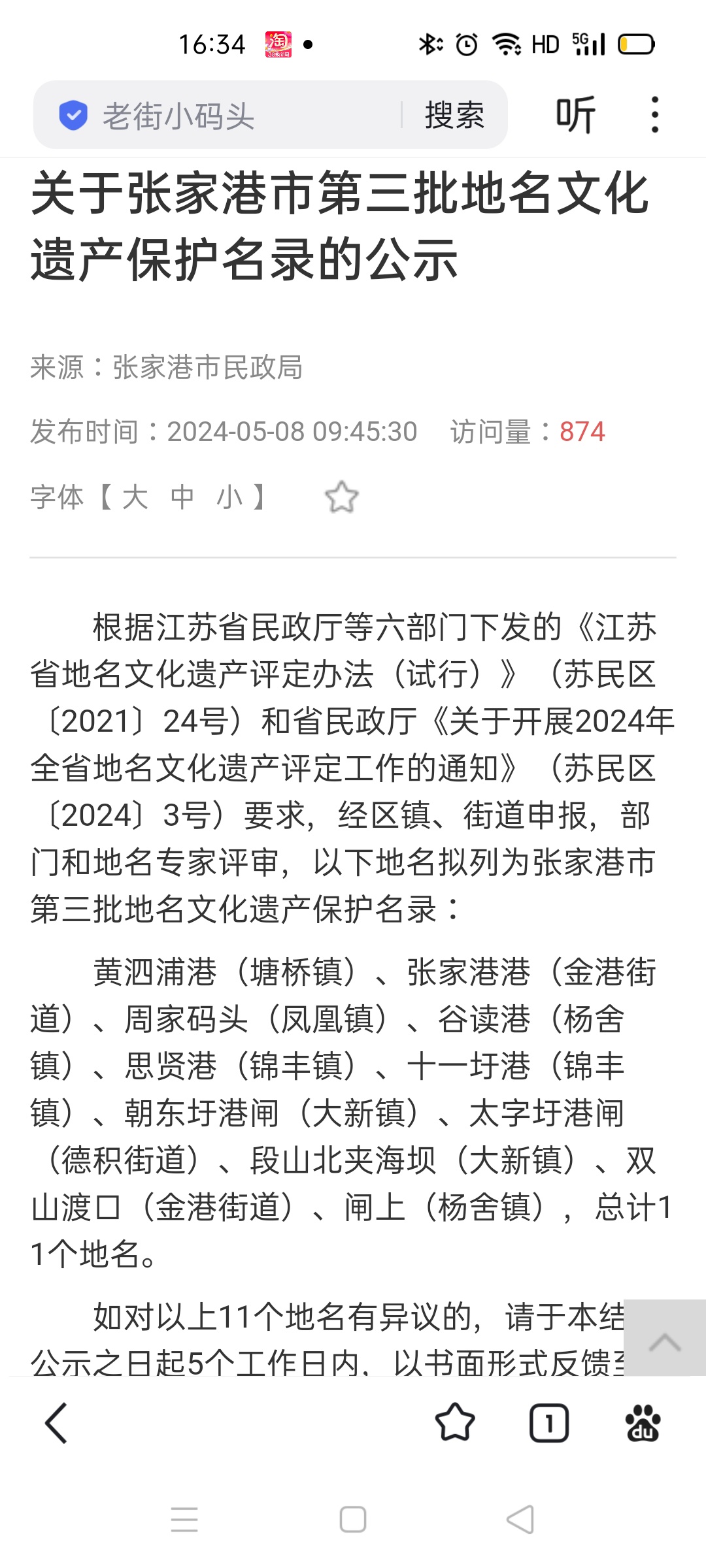This screenshot has height=1568, width=706.
Task: Open the system recent apps menu
Action: point(184,1520)
